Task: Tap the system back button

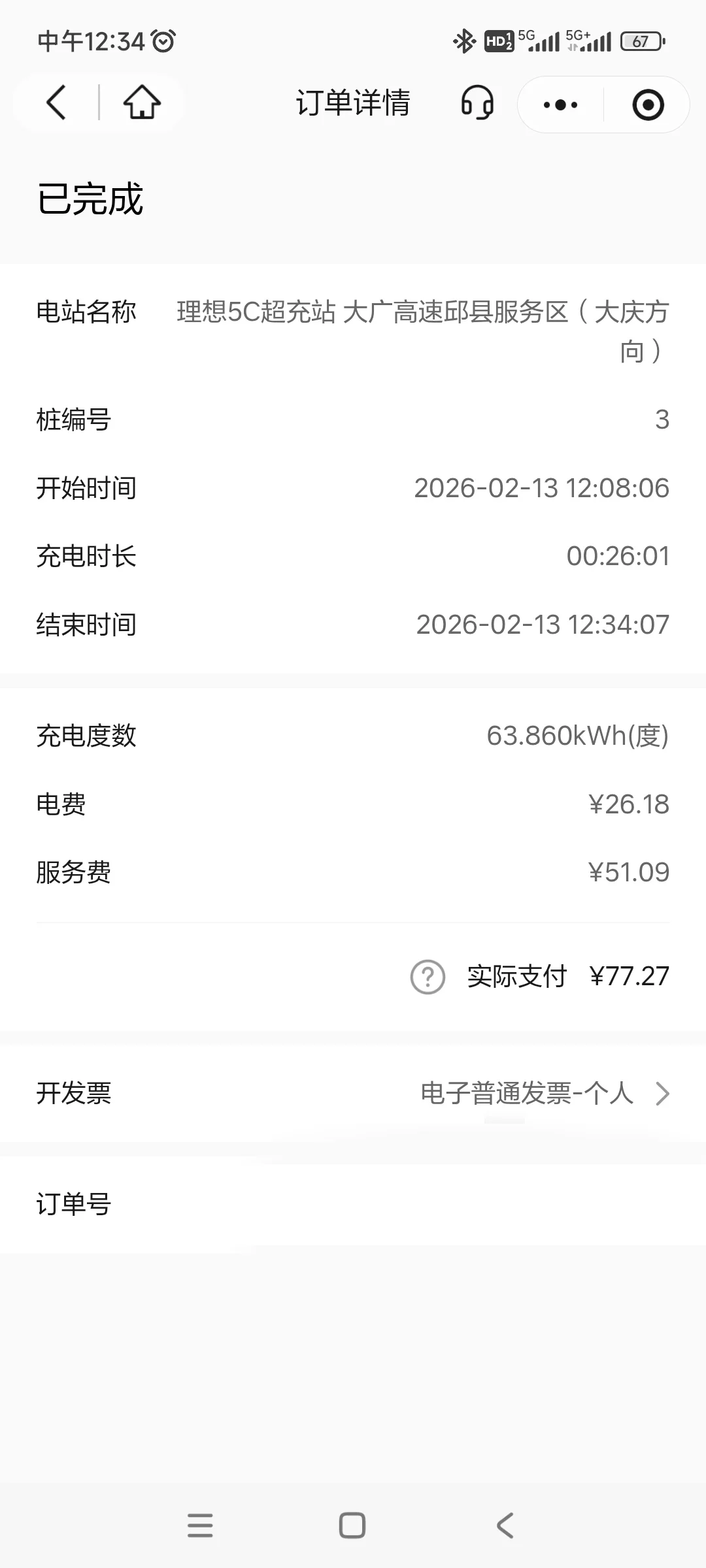Action: pos(505,1526)
